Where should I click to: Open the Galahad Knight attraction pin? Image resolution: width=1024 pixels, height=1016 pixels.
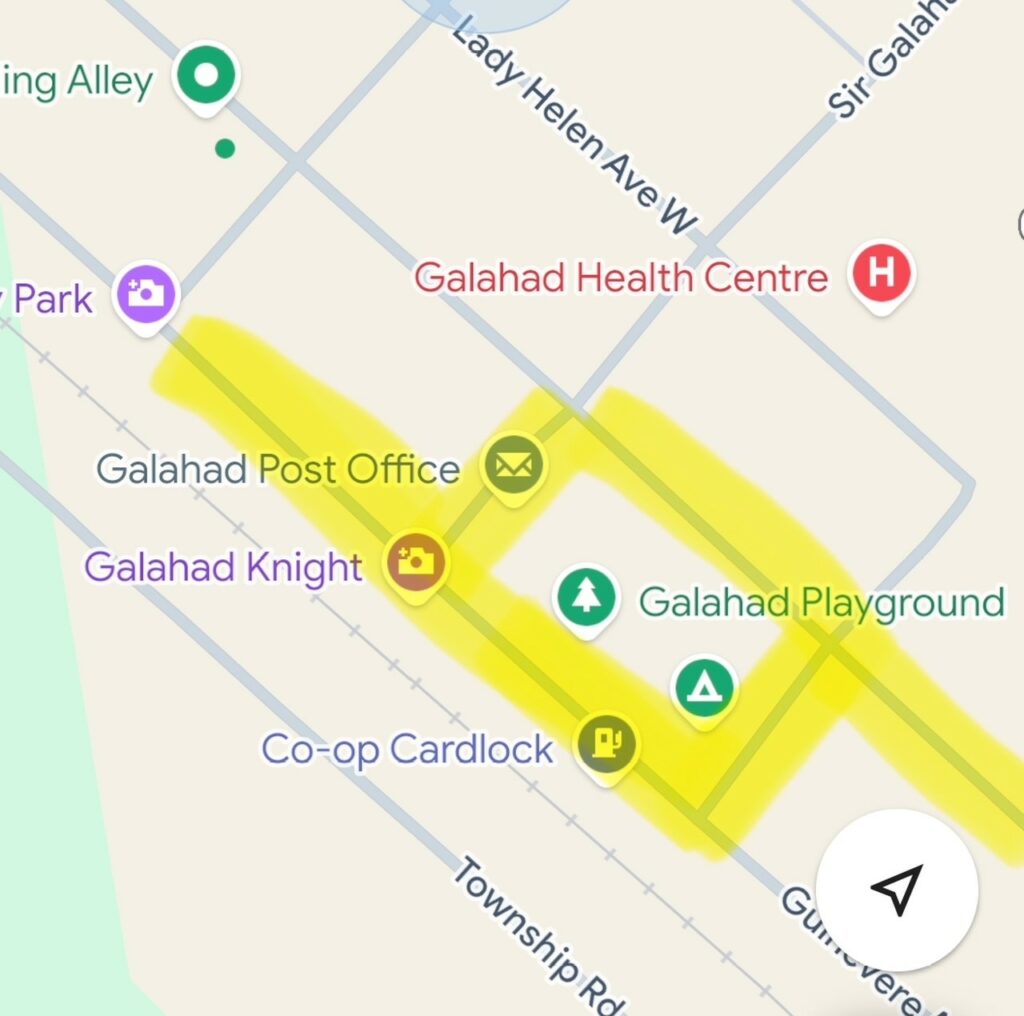click(416, 561)
